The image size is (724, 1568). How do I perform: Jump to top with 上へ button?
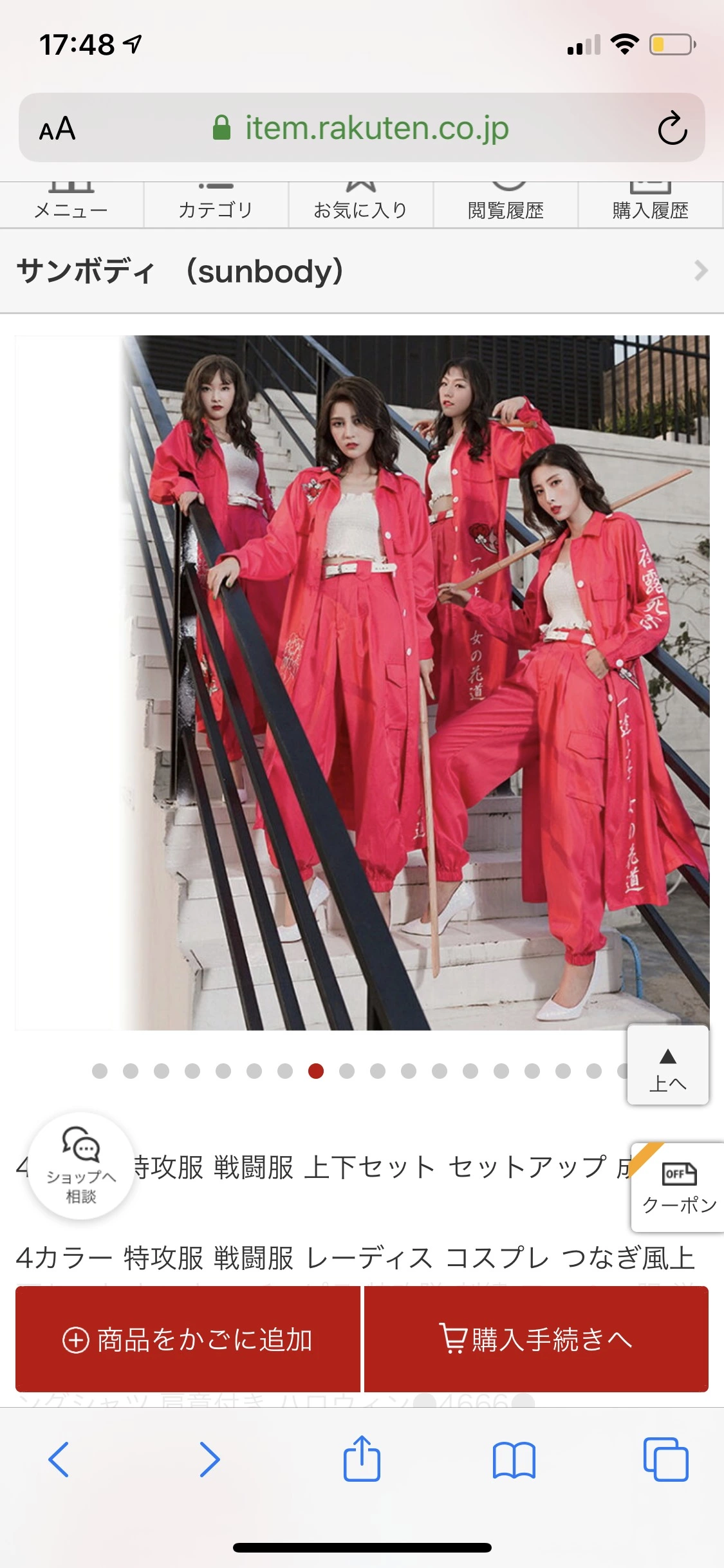tap(667, 1066)
